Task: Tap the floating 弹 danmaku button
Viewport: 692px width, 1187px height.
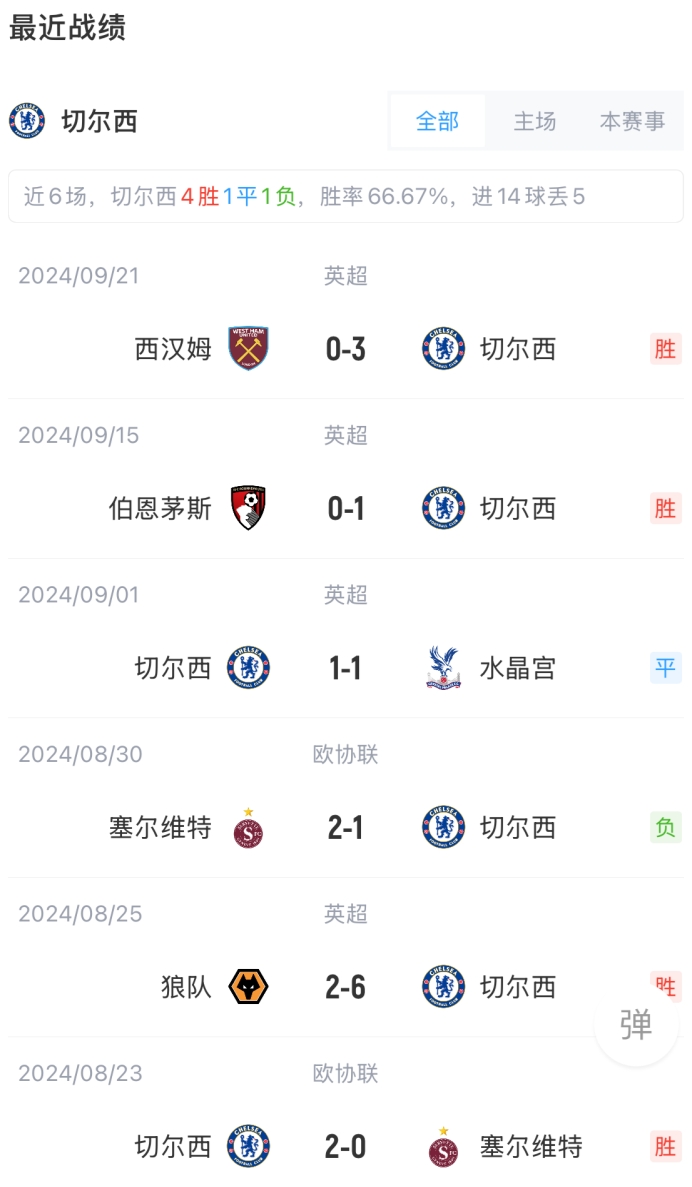Action: click(x=636, y=1025)
